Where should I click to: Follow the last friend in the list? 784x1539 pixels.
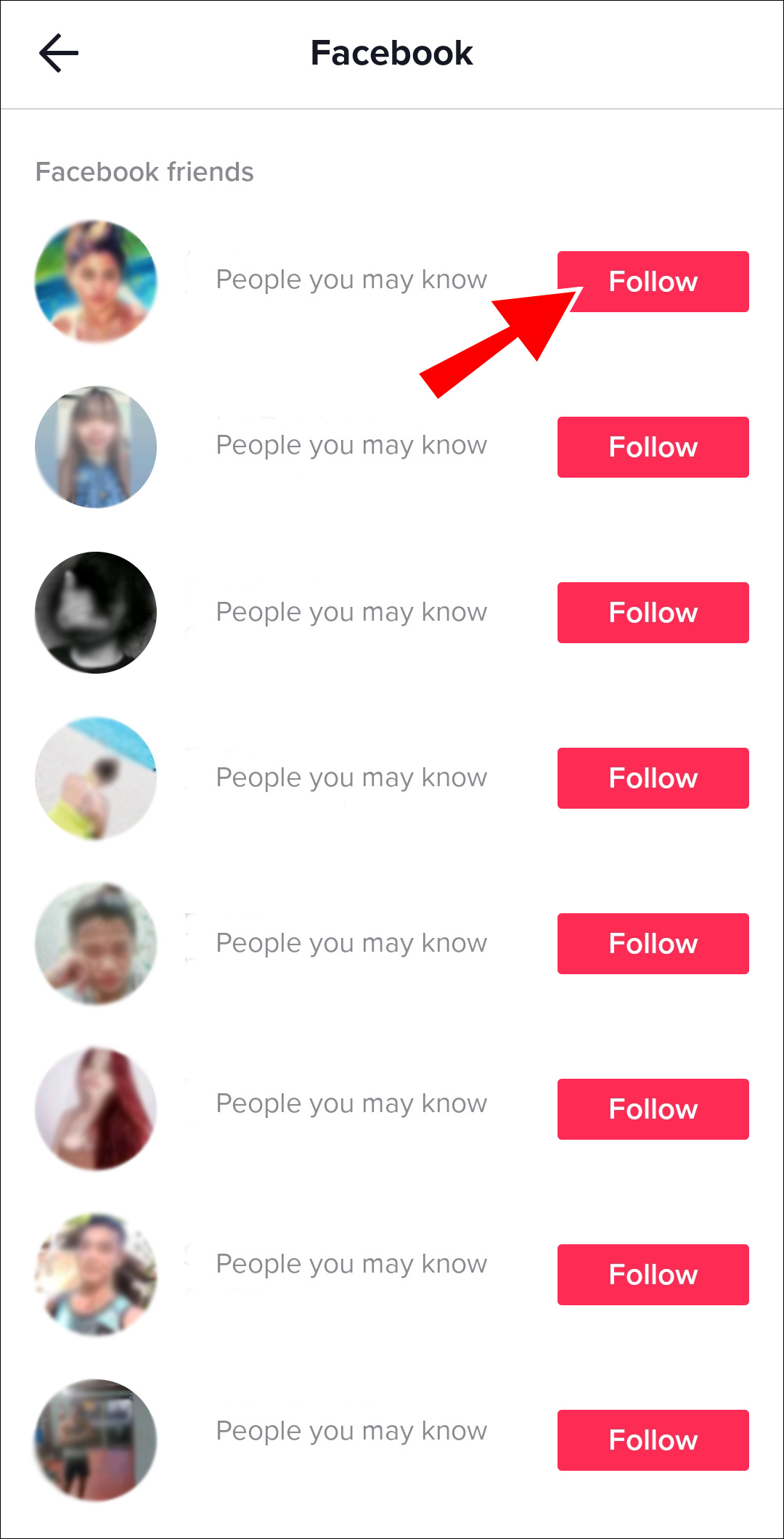pos(653,1440)
